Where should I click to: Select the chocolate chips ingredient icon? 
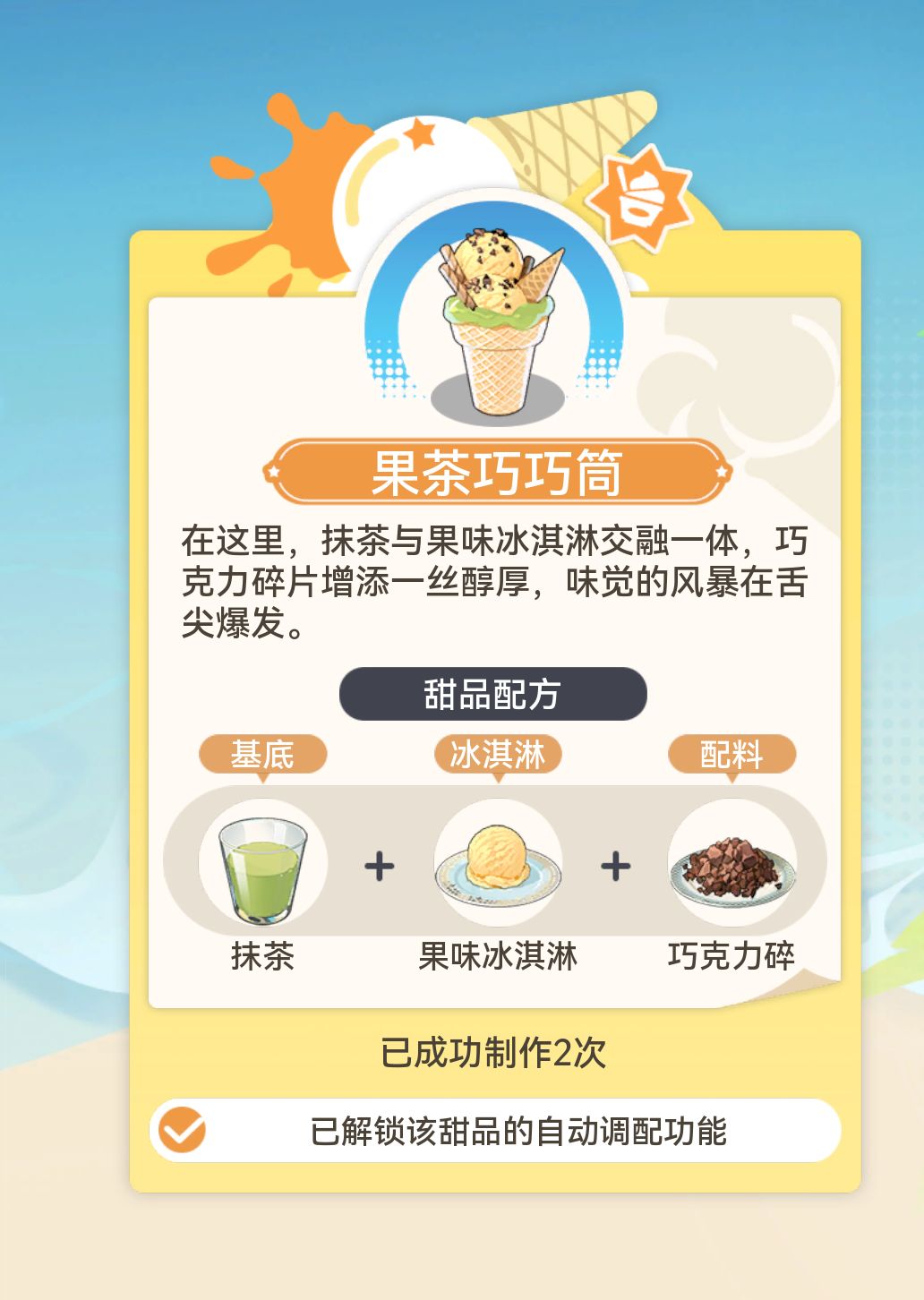pos(731,861)
